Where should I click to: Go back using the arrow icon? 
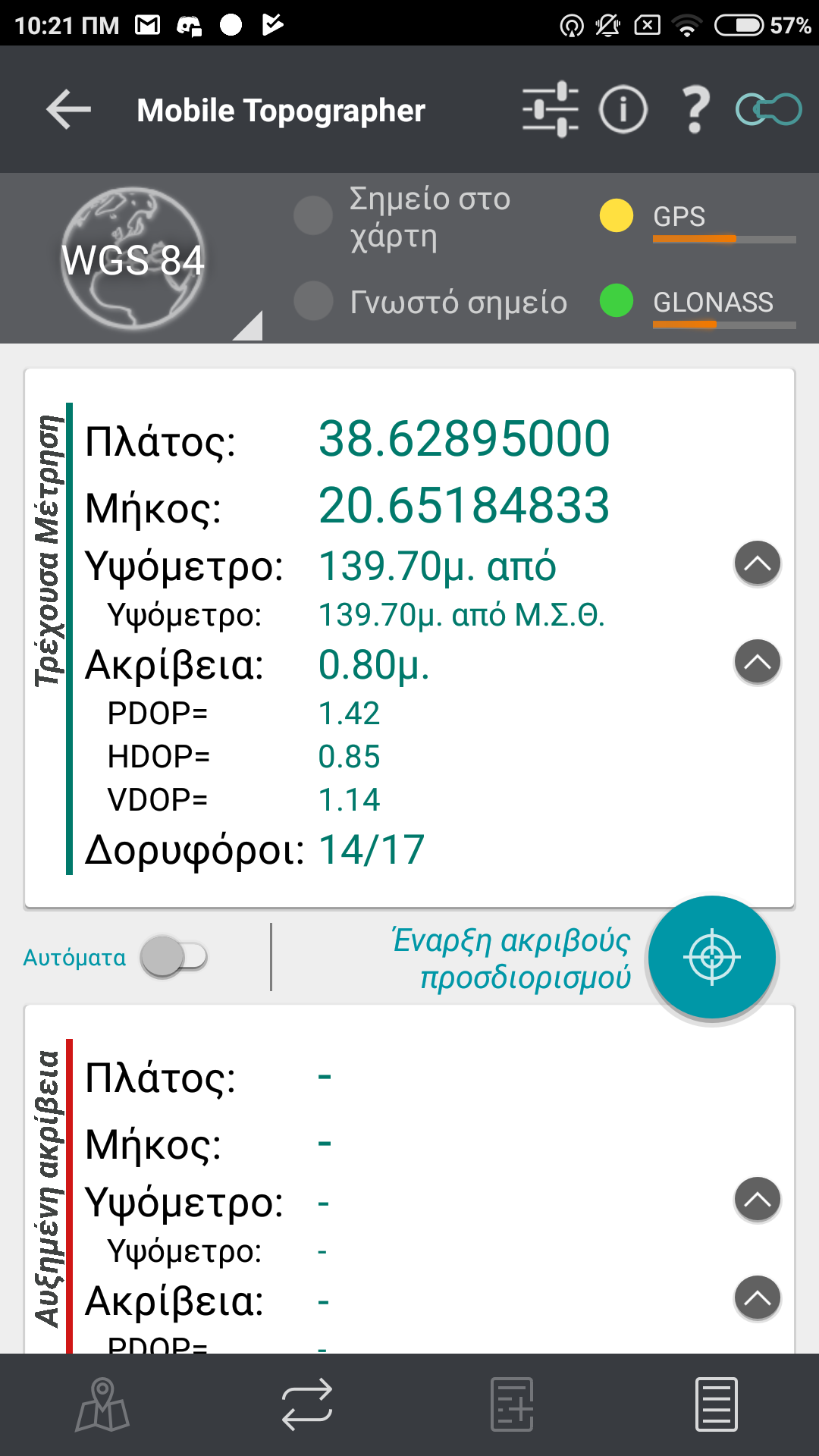[68, 110]
